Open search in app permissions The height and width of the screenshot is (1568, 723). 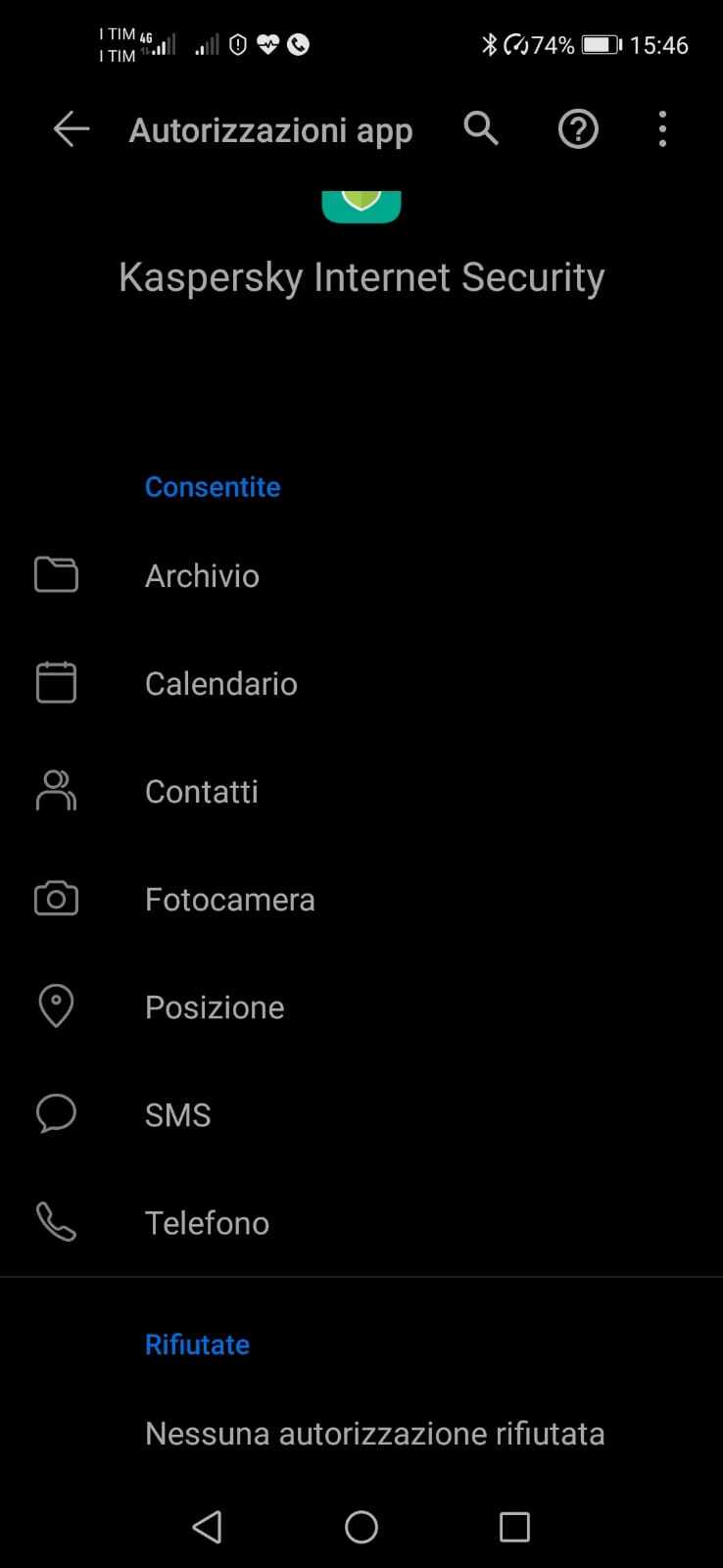[481, 129]
